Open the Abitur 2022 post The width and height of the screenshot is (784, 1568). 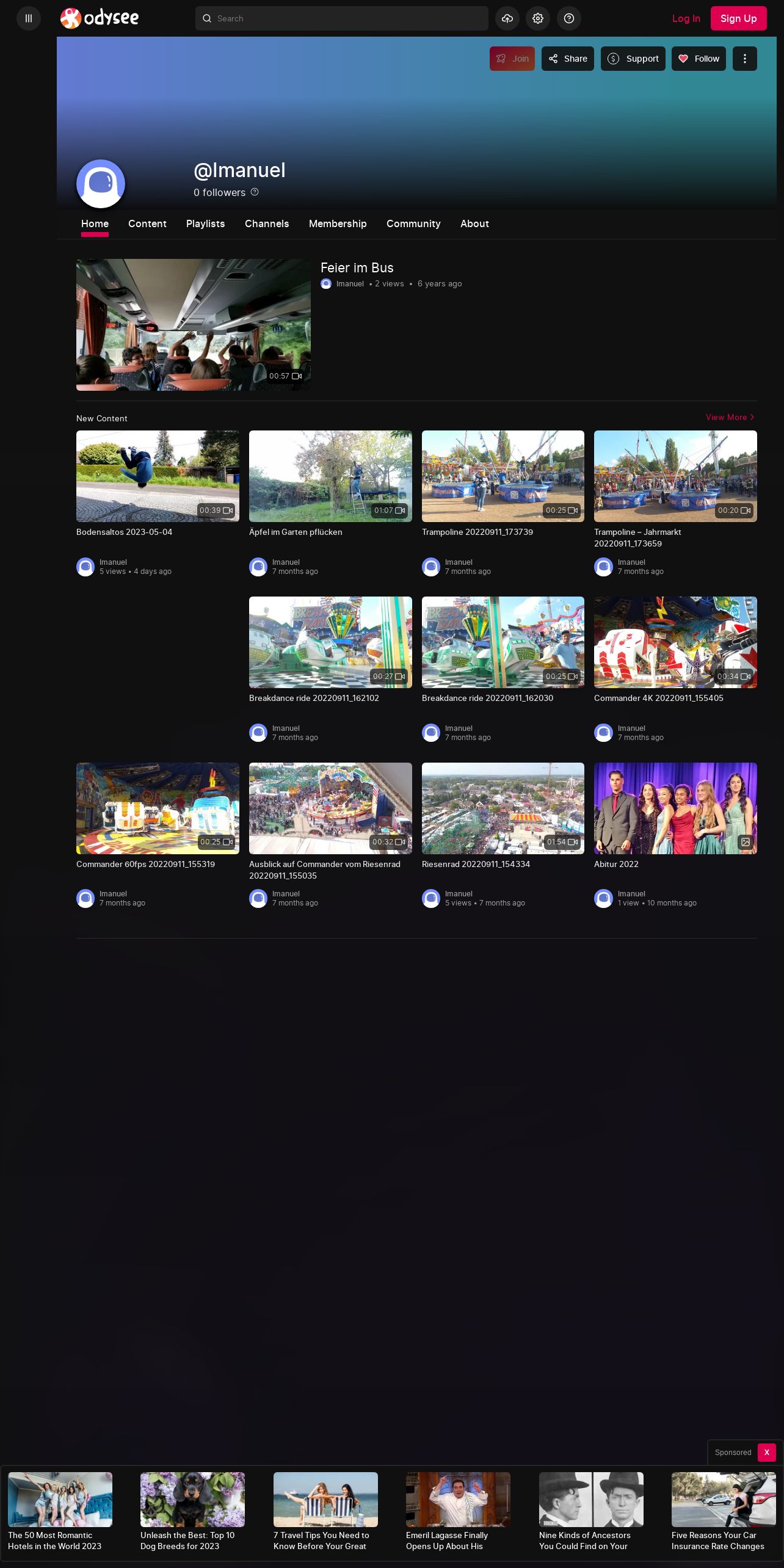[x=675, y=808]
